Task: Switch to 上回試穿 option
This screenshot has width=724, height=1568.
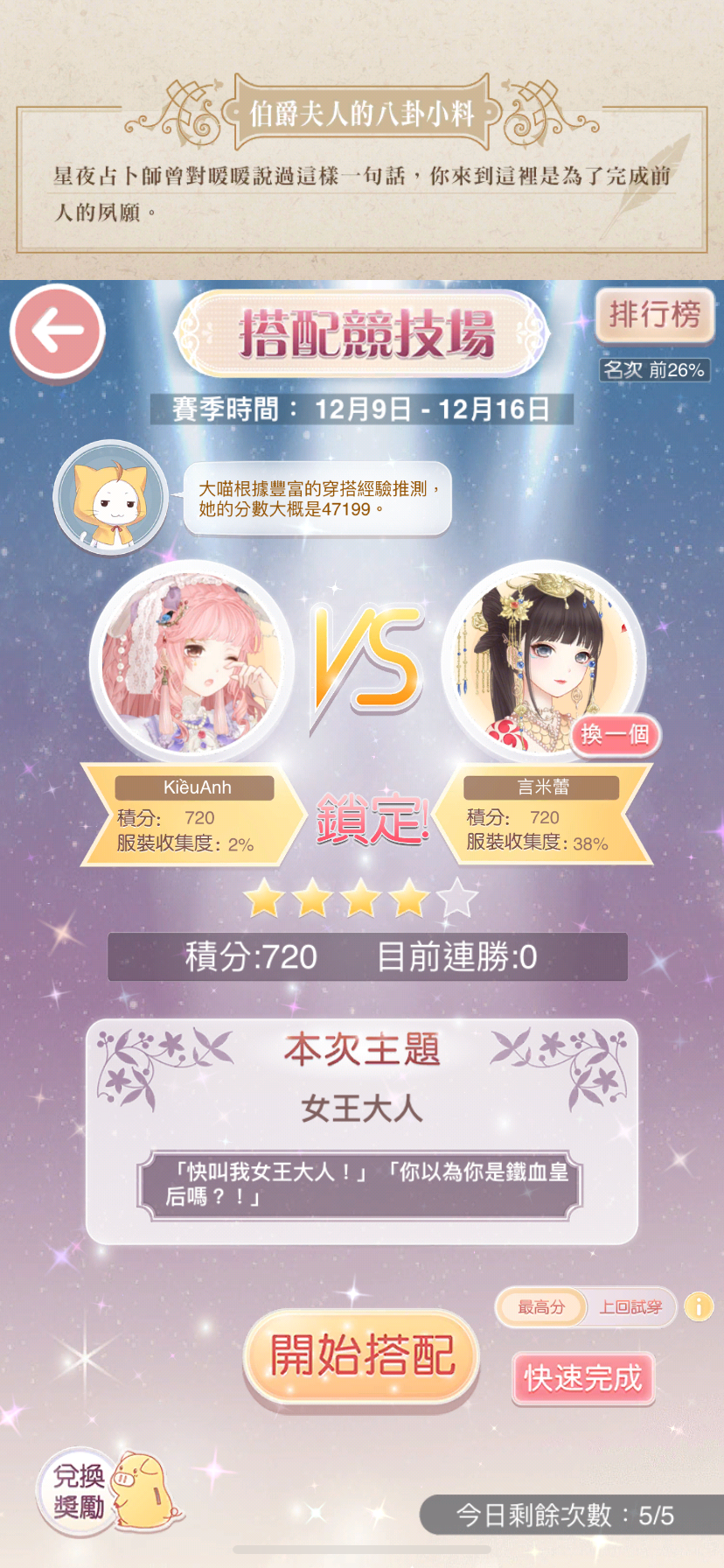Action: [630, 1307]
